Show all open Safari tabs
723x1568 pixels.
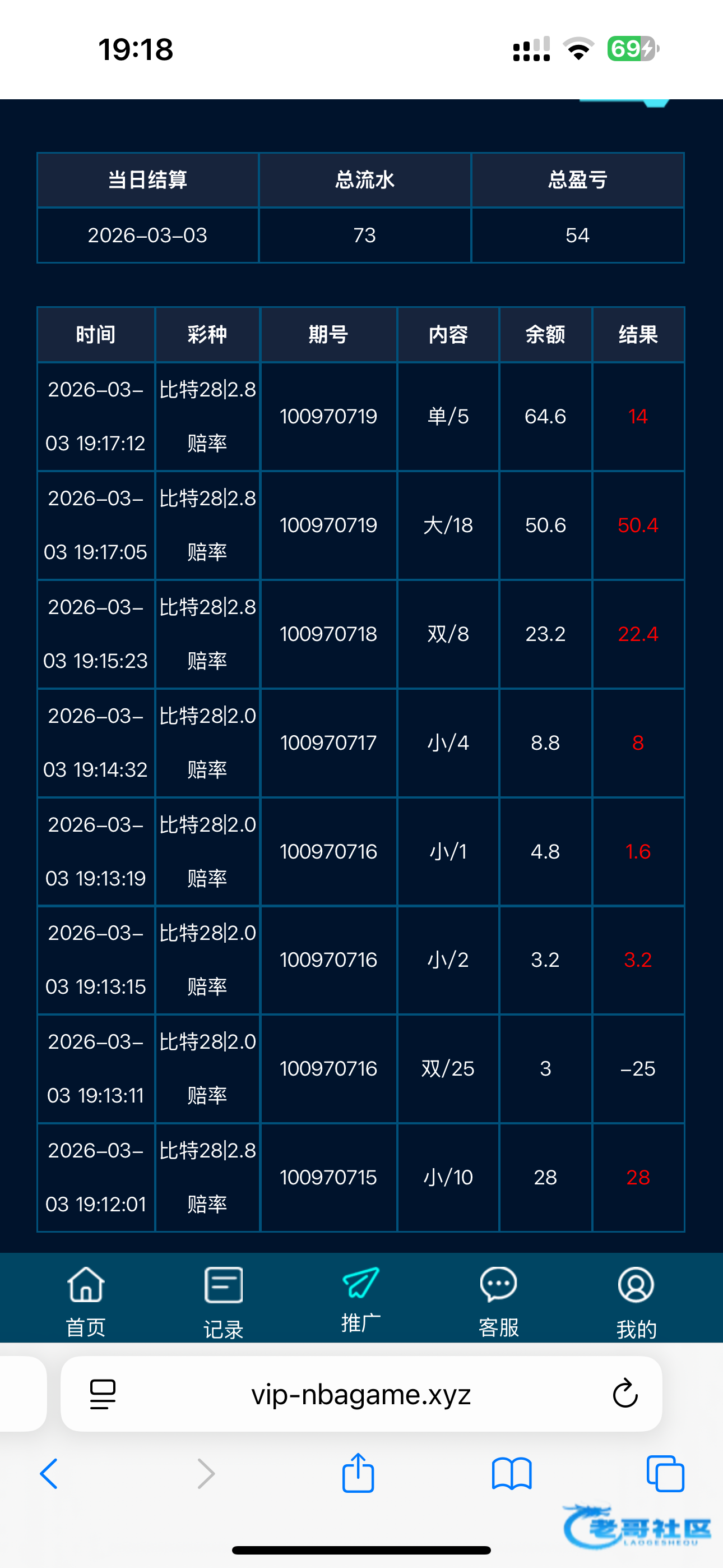click(665, 1474)
